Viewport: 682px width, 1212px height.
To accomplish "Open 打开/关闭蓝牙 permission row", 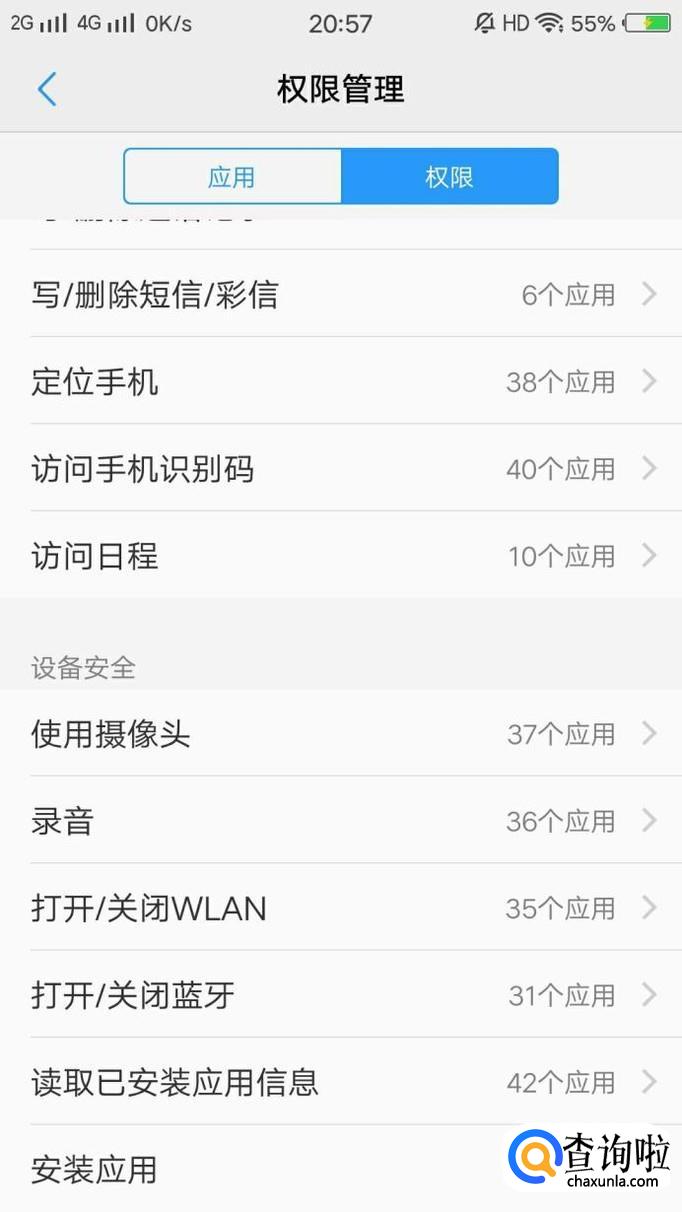I will [341, 995].
